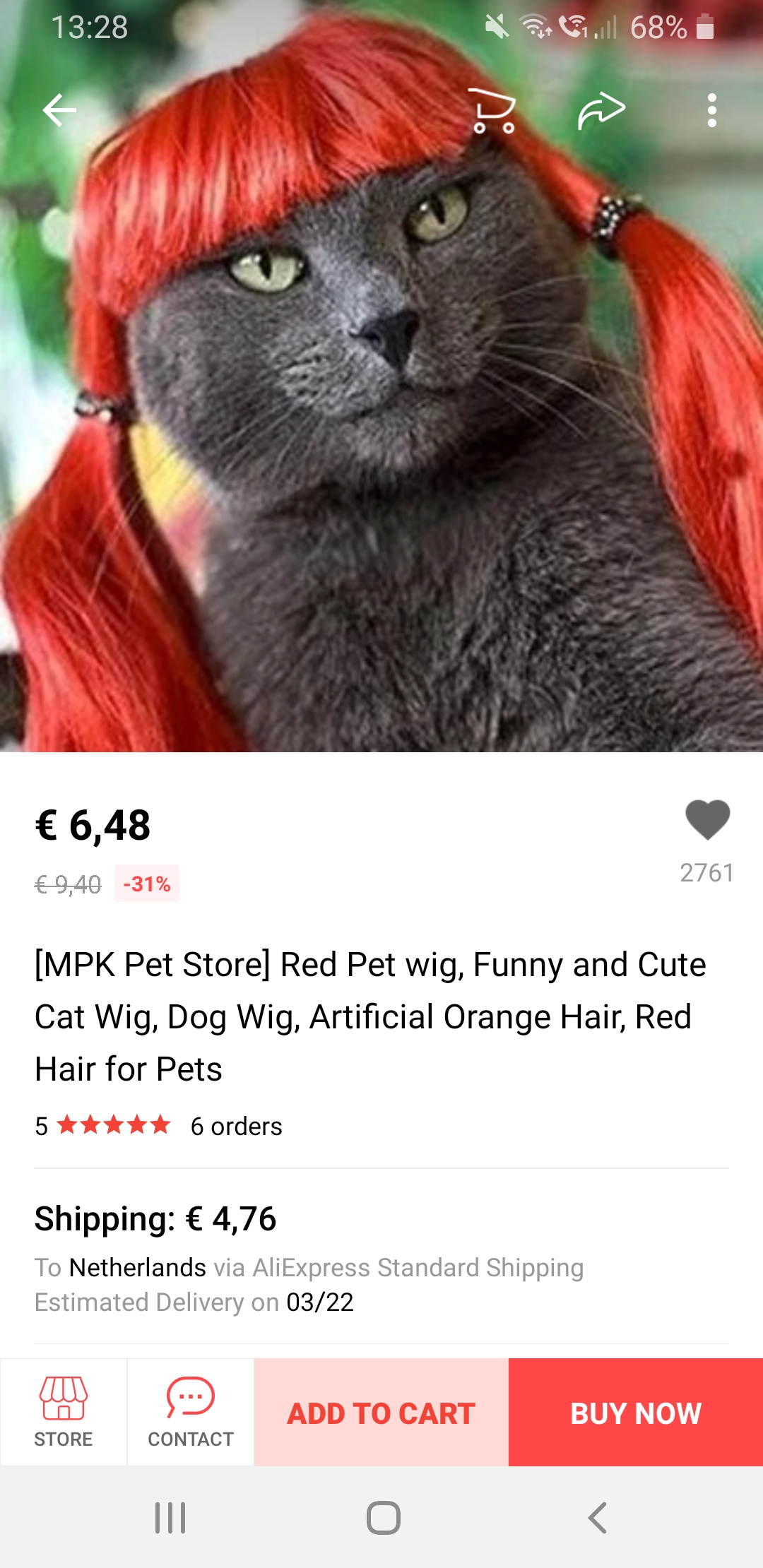The width and height of the screenshot is (763, 1568).
Task: Purchase with Buy Now button
Action: pos(636,1413)
